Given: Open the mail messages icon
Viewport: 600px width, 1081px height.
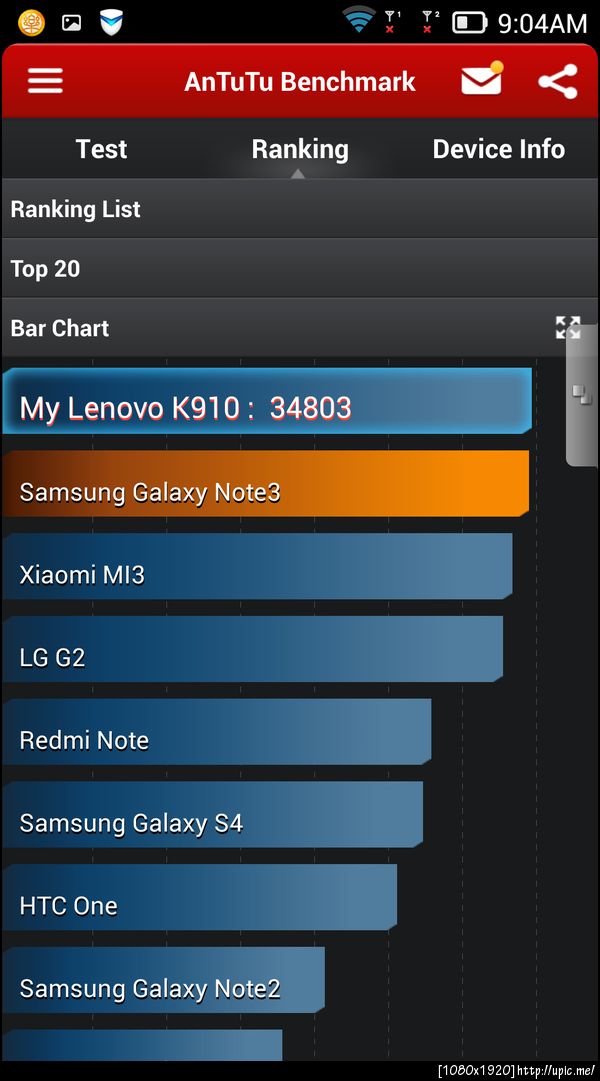Looking at the screenshot, I should point(481,81).
